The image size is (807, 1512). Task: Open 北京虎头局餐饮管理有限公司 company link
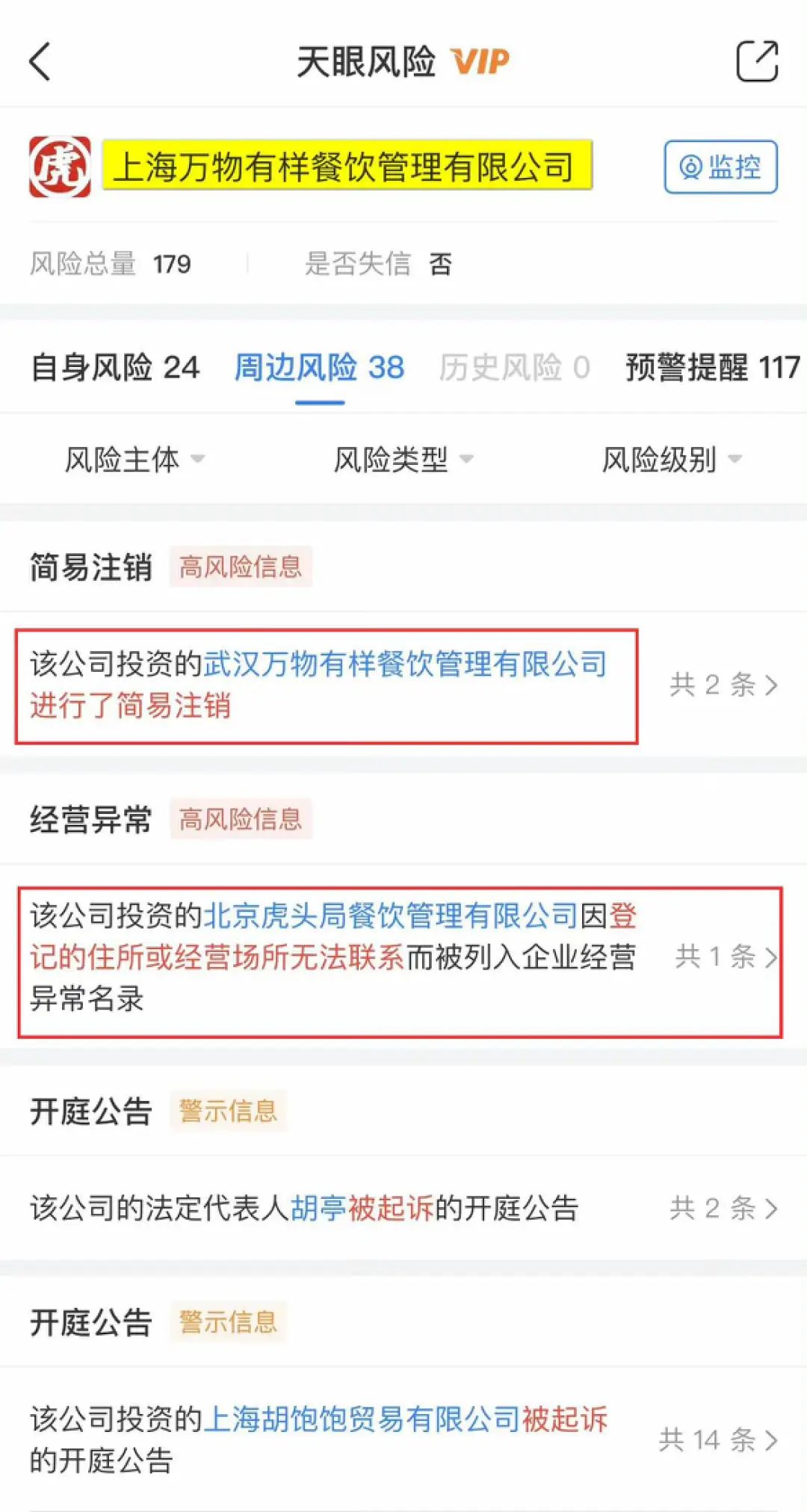(x=390, y=916)
